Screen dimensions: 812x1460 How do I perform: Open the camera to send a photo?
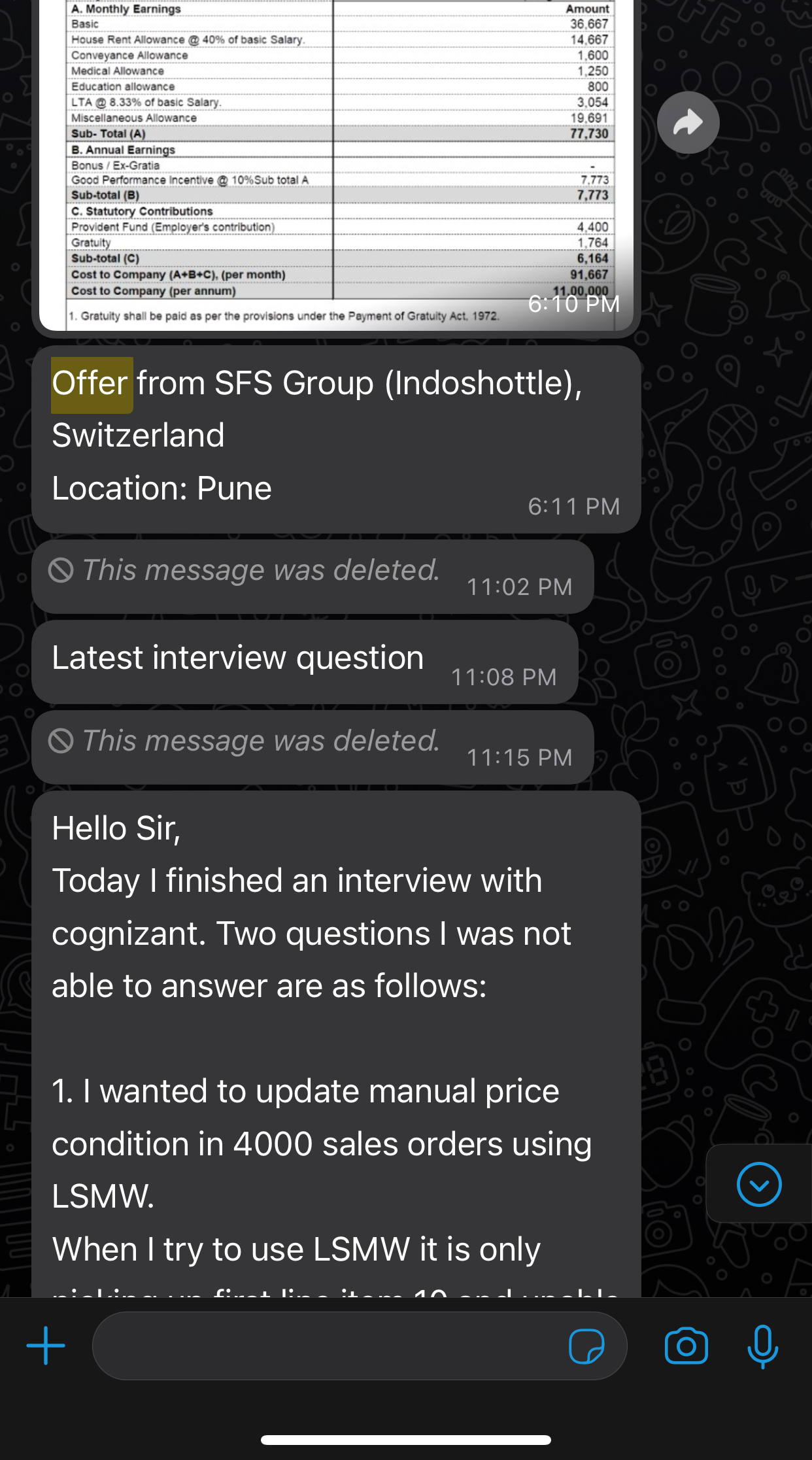686,1346
